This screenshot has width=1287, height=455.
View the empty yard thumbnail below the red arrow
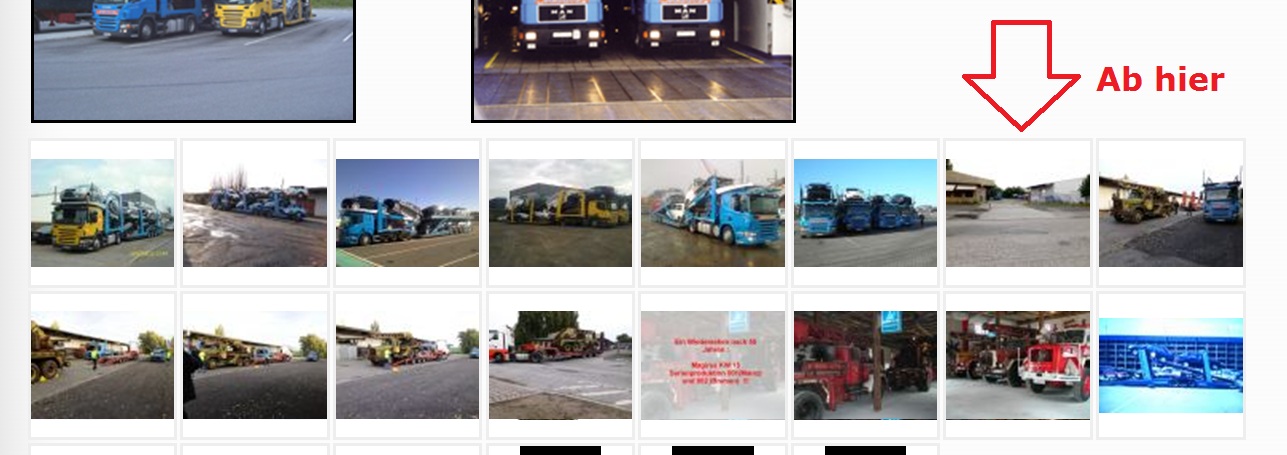(1017, 213)
